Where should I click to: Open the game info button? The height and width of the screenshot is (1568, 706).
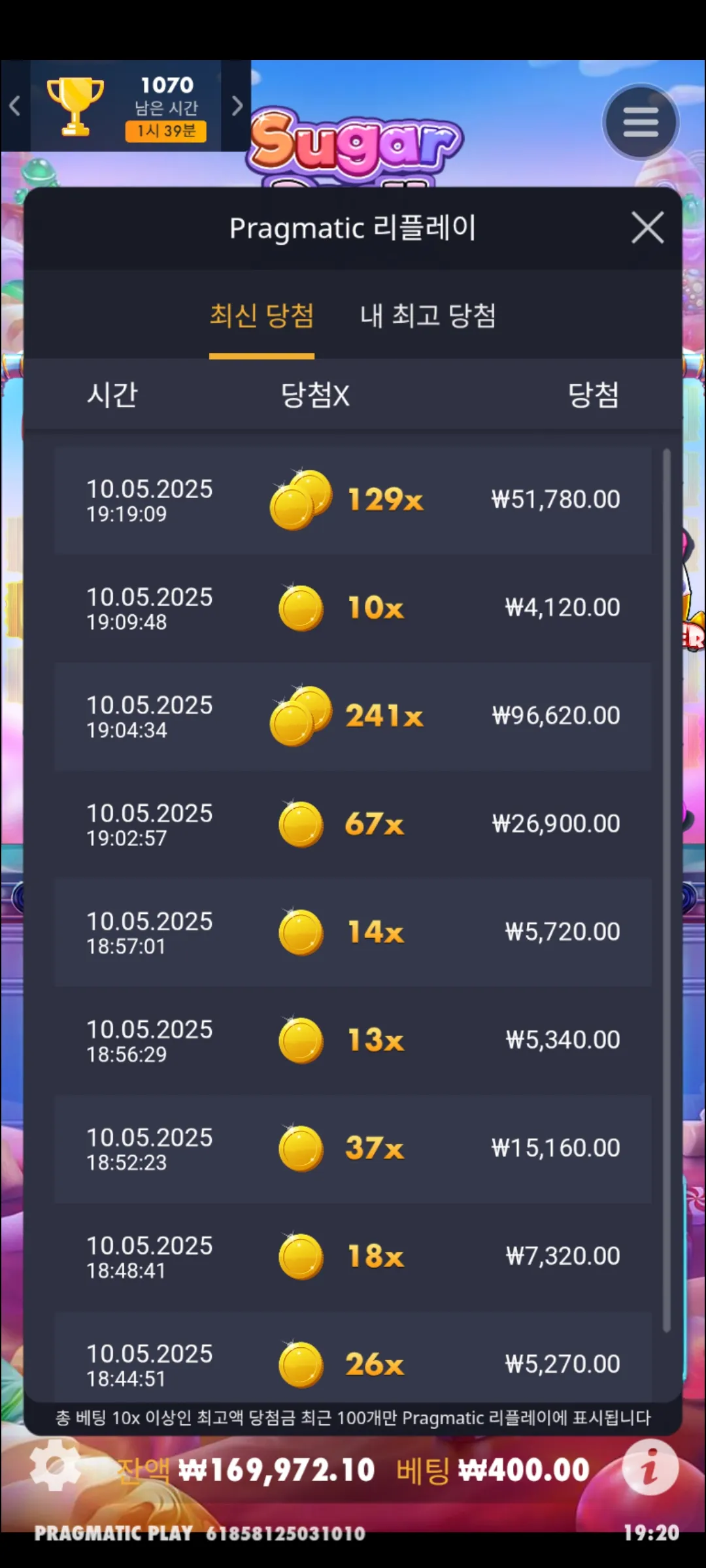(x=650, y=1468)
